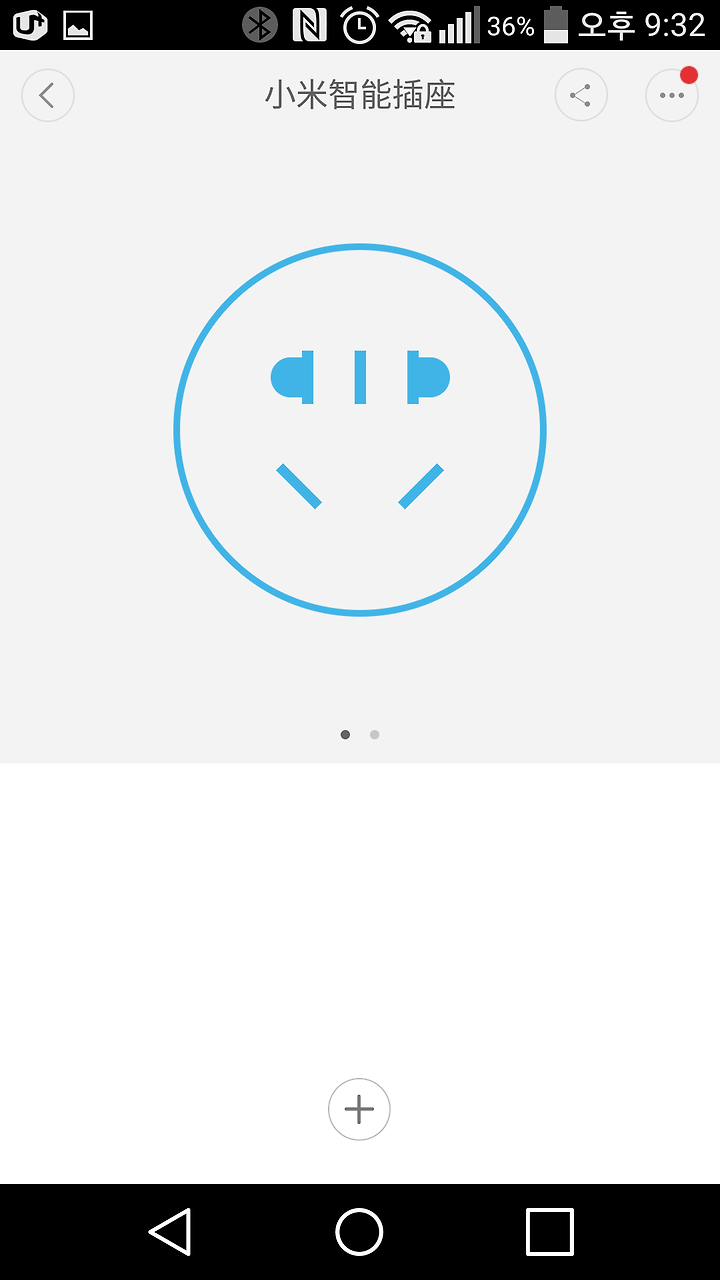Open the three-dot more options menu
Image resolution: width=720 pixels, height=1280 pixels.
[672, 96]
